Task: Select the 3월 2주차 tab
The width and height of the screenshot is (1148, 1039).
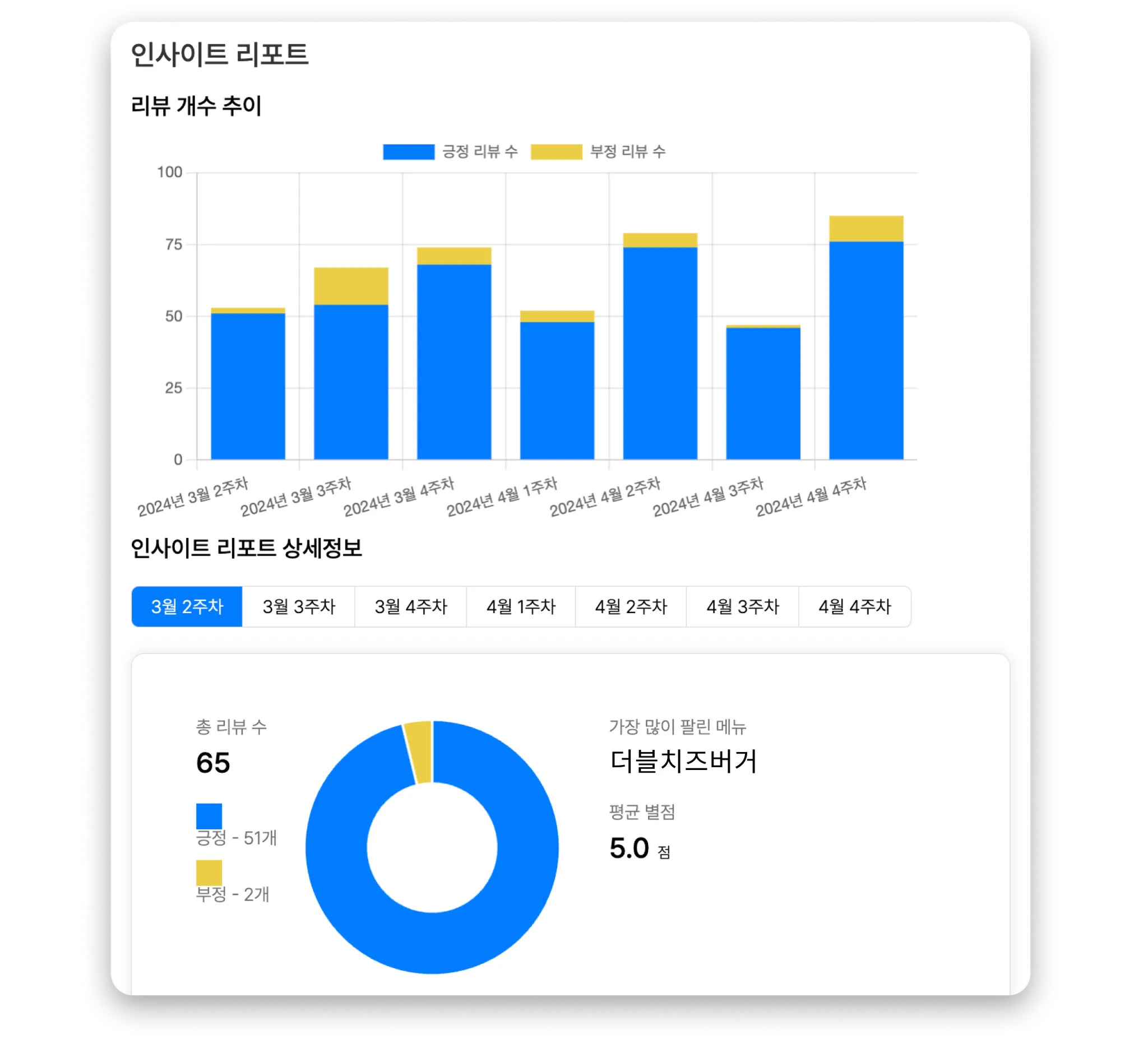Action: tap(187, 606)
